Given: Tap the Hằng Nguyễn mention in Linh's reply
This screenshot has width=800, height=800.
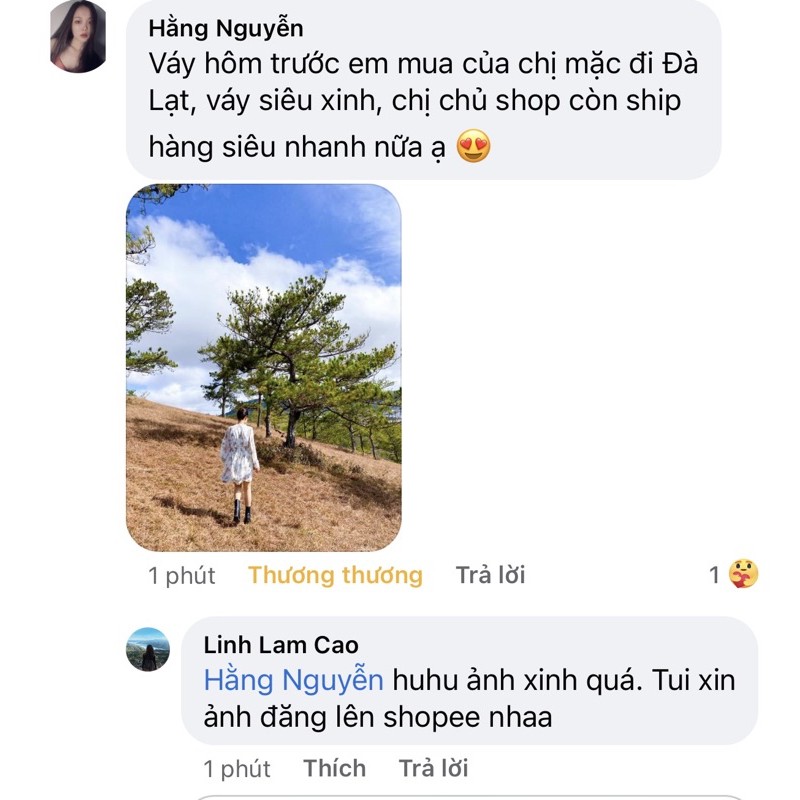Looking at the screenshot, I should 293,680.
